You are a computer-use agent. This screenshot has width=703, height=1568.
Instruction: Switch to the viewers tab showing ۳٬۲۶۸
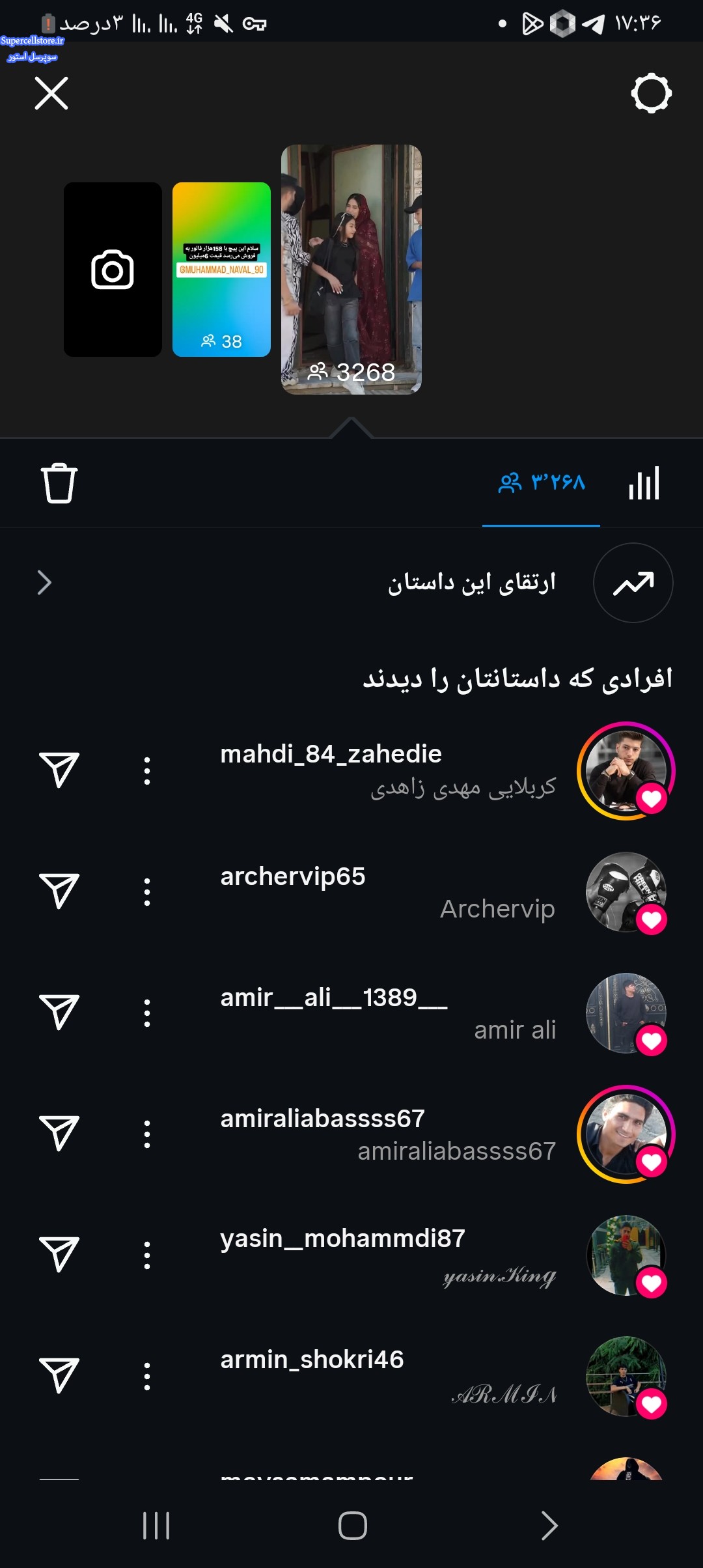click(541, 483)
